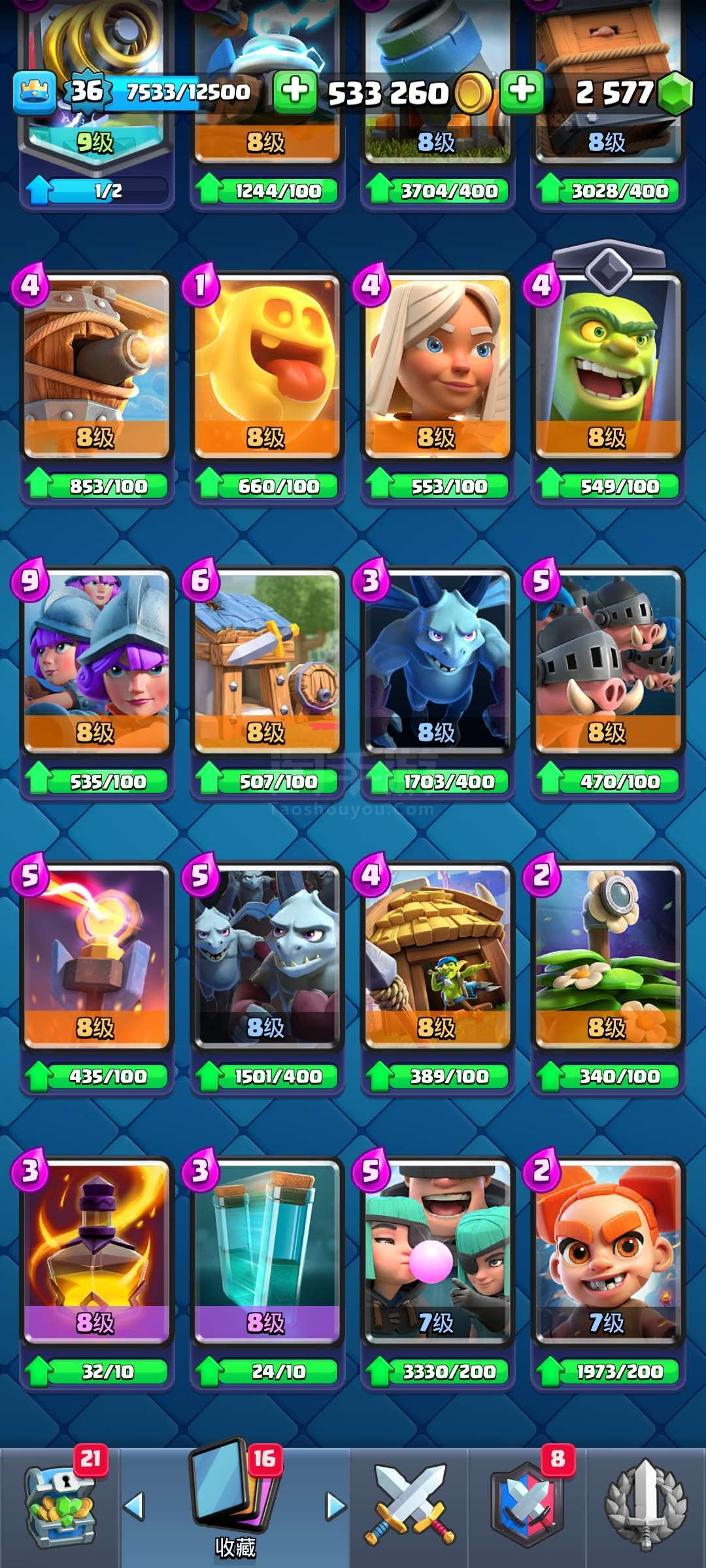
Task: Open the 收藏 cards tab
Action: pyautogui.click(x=235, y=1507)
